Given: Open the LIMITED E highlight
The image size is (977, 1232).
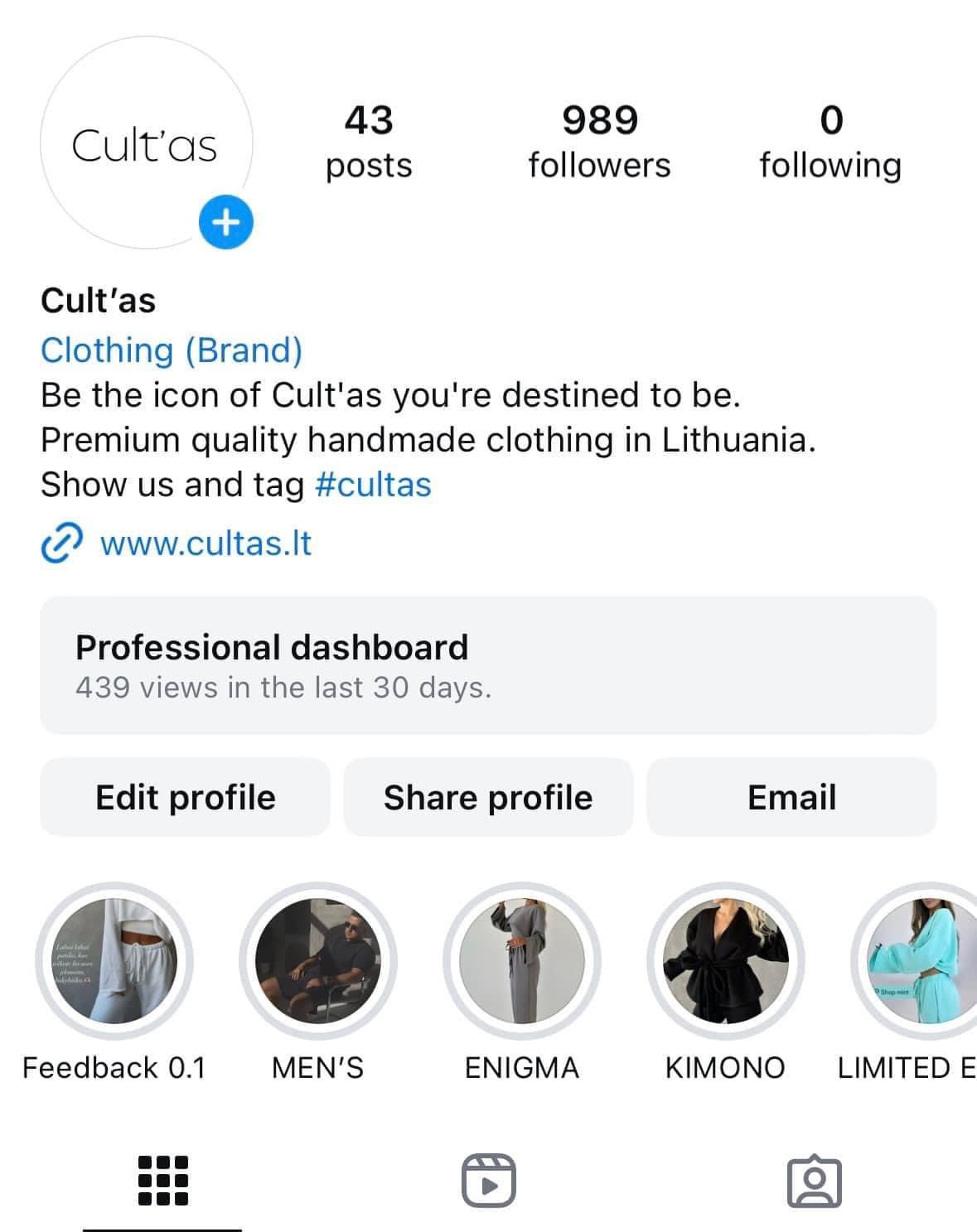Looking at the screenshot, I should coord(916,961).
